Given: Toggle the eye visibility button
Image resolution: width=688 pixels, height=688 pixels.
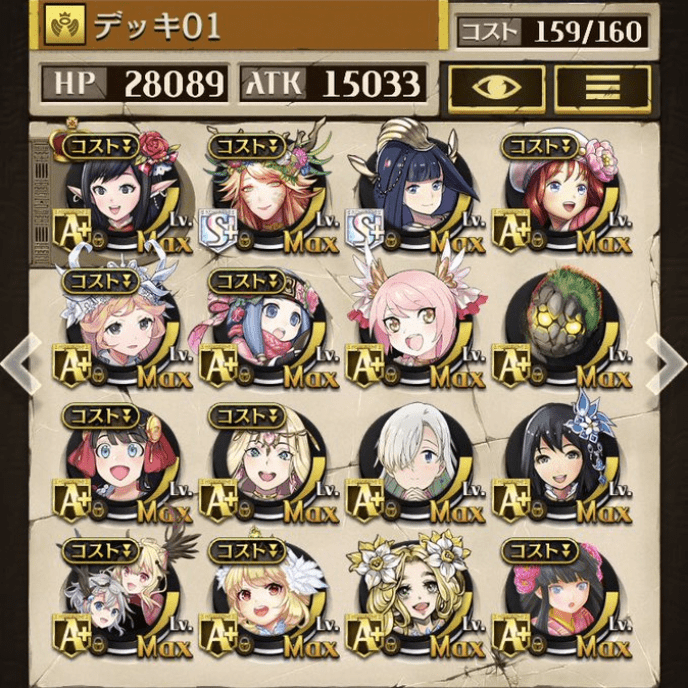Looking at the screenshot, I should 497,87.
